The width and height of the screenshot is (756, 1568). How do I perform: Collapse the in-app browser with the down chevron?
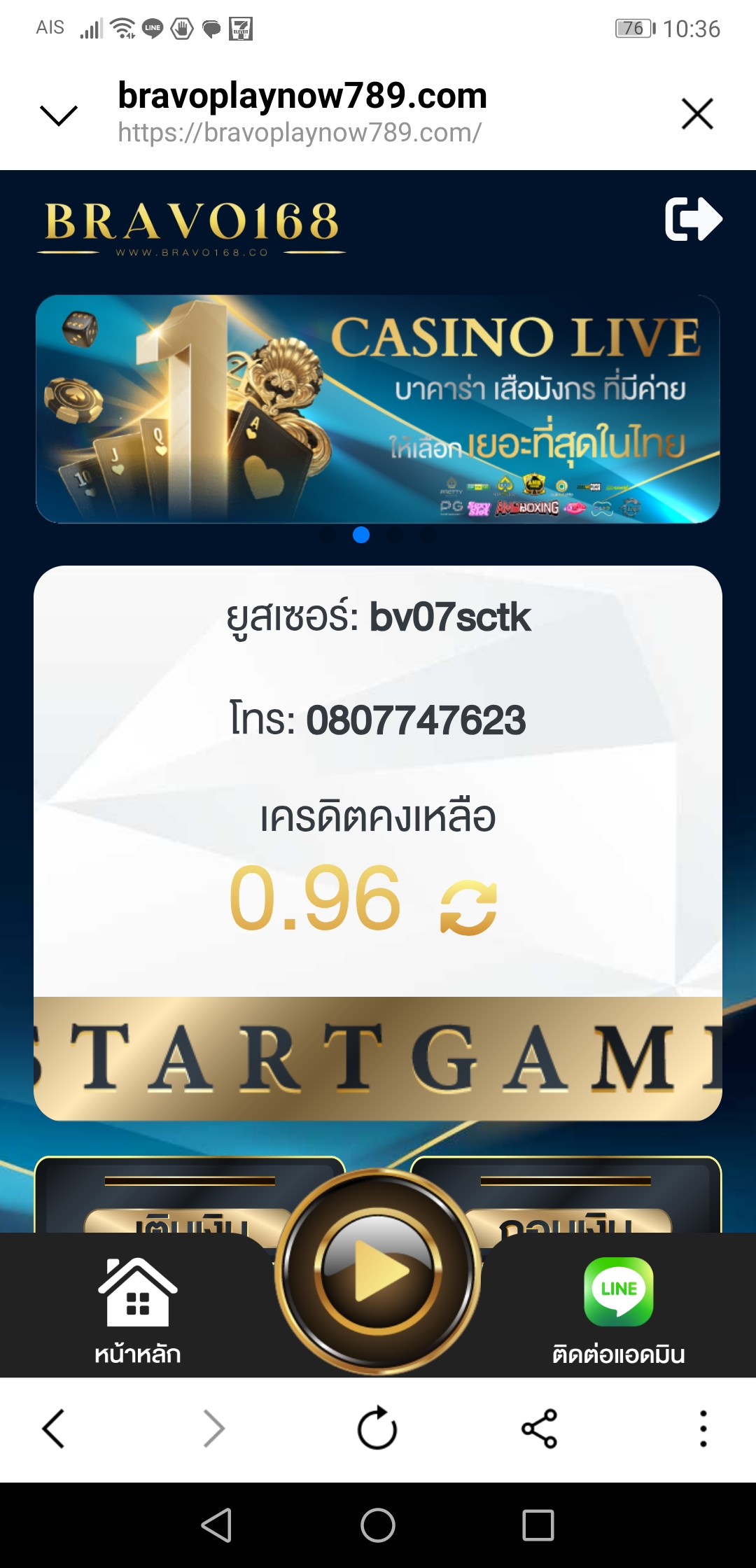pyautogui.click(x=59, y=115)
